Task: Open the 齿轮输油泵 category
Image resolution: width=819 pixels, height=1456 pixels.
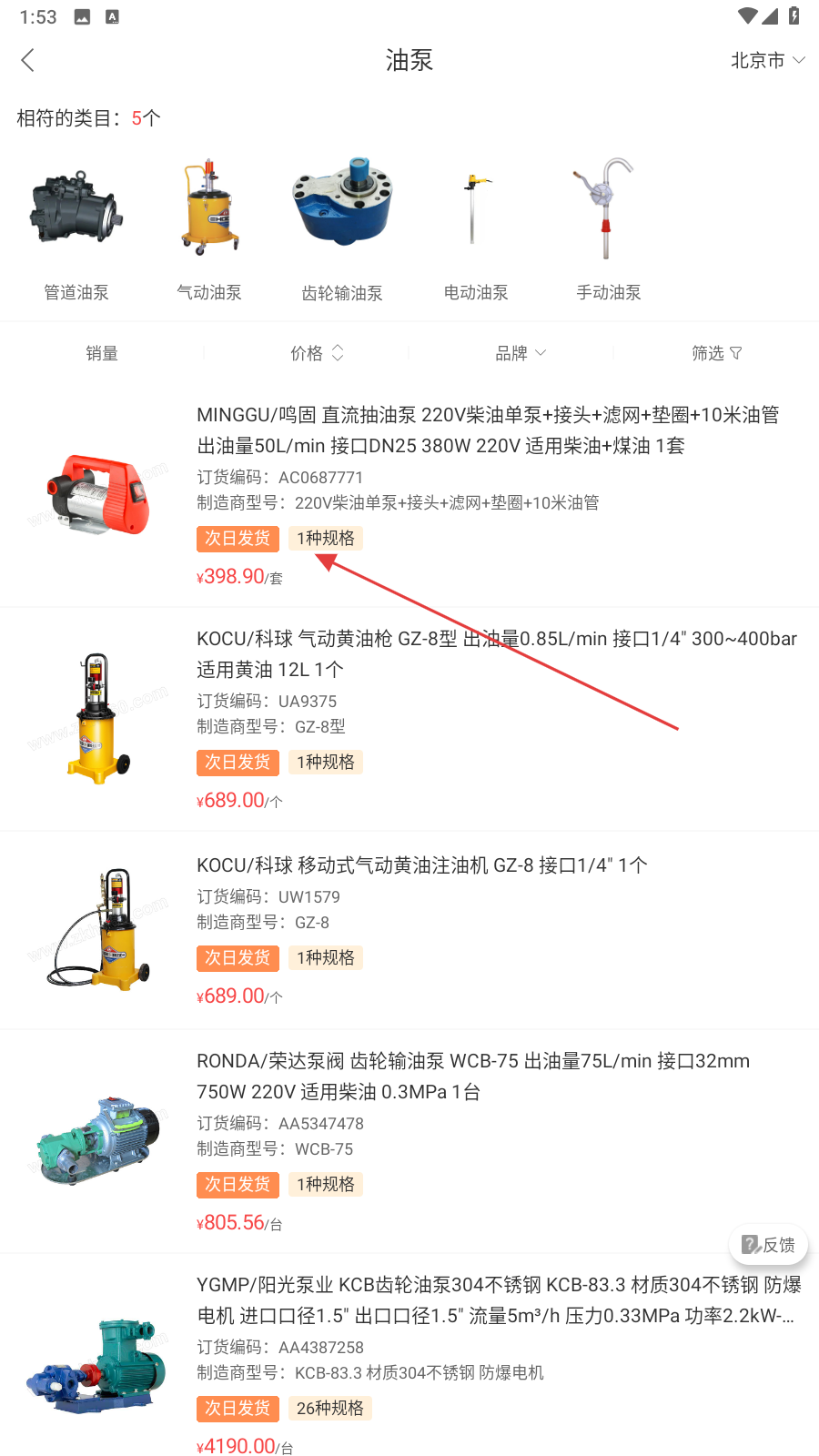Action: click(x=342, y=227)
